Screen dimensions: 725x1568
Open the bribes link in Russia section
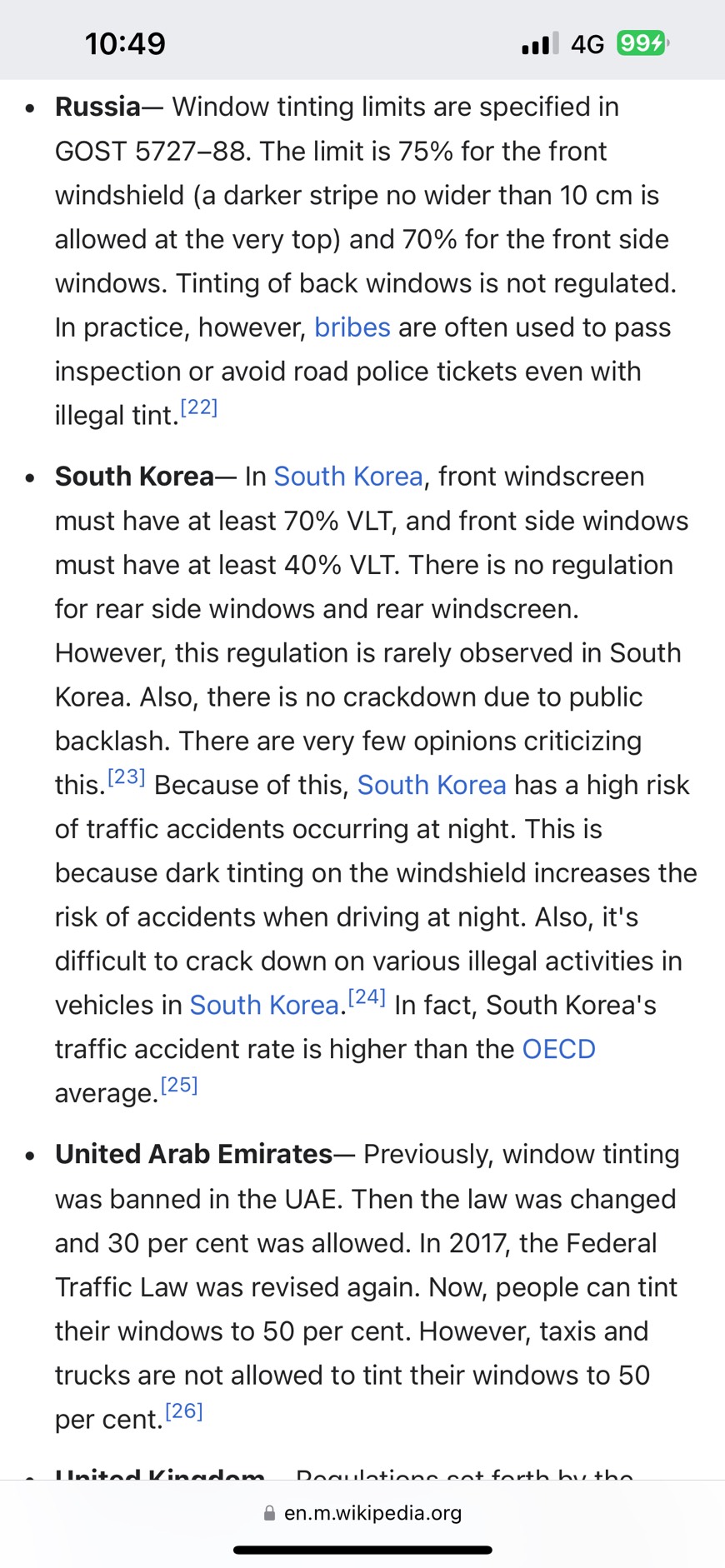click(352, 327)
